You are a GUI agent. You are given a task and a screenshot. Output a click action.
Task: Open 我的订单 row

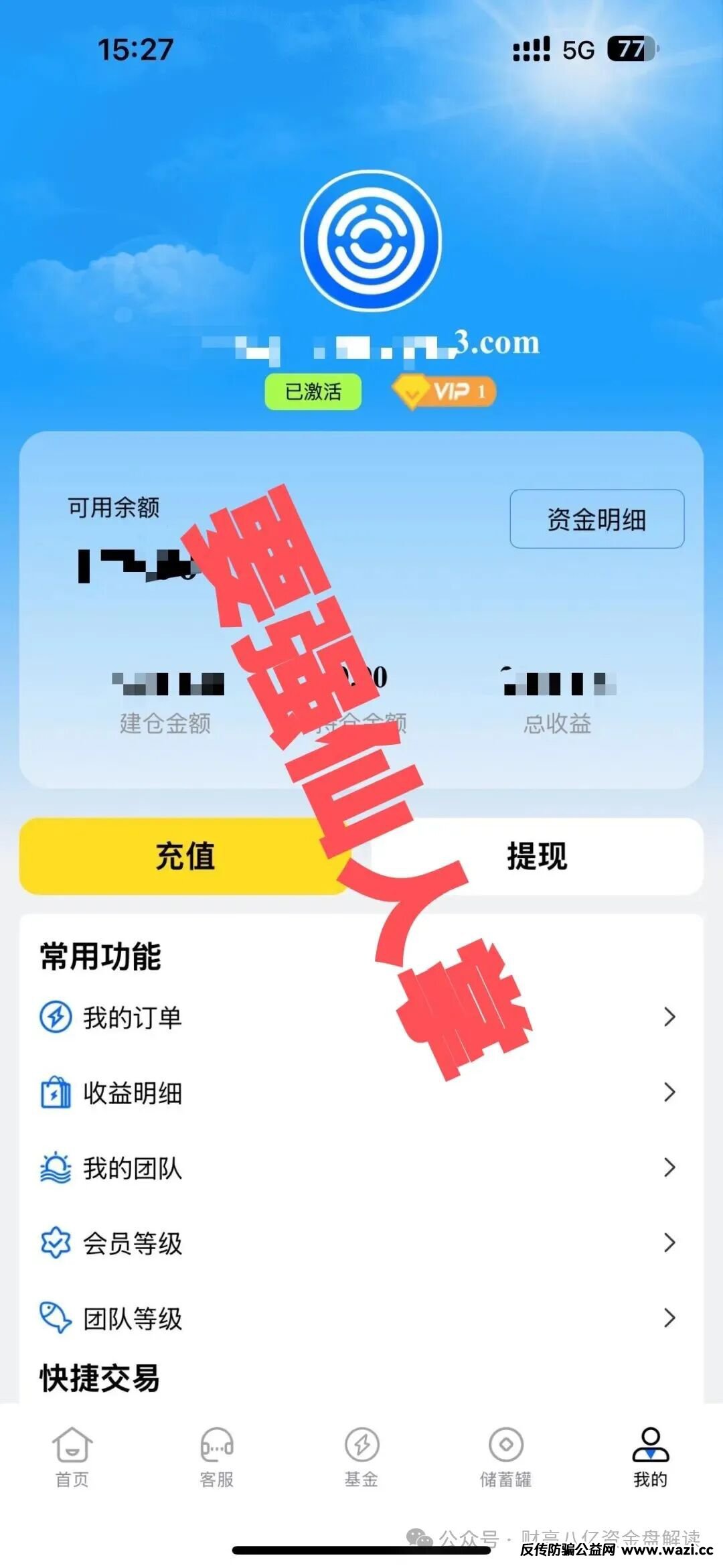(x=358, y=1017)
